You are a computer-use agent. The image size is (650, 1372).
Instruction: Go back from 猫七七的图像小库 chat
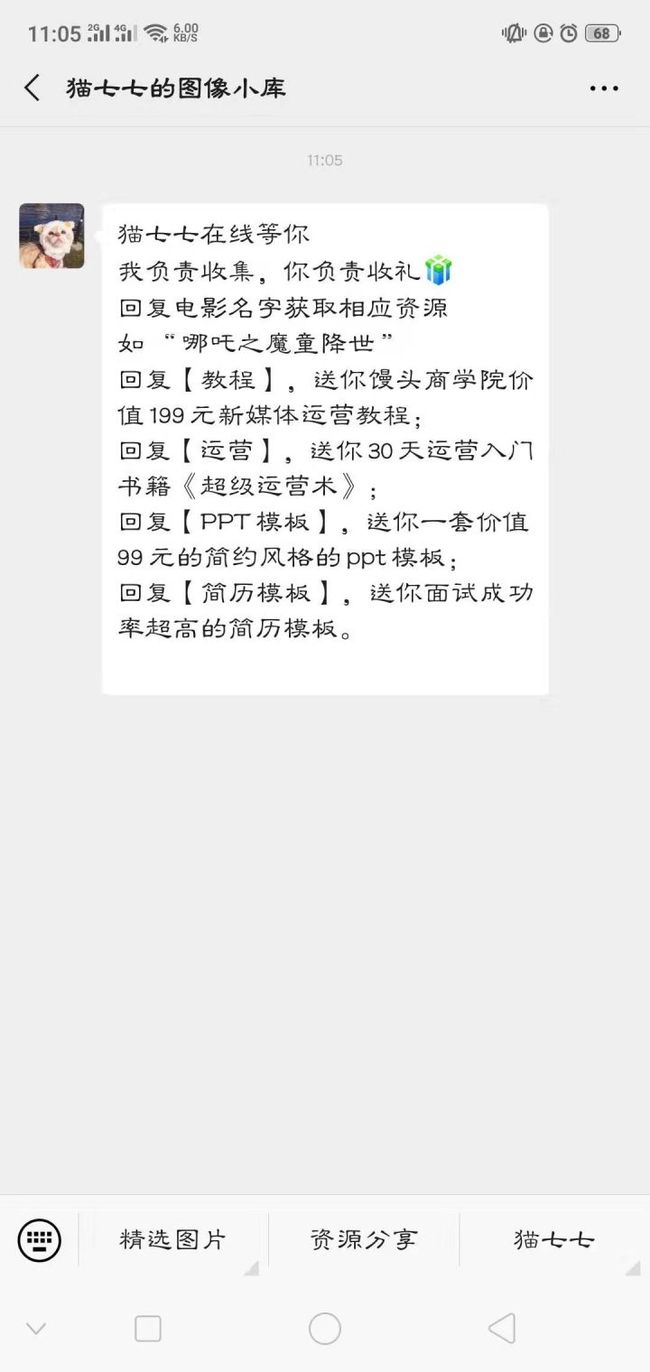click(x=32, y=88)
